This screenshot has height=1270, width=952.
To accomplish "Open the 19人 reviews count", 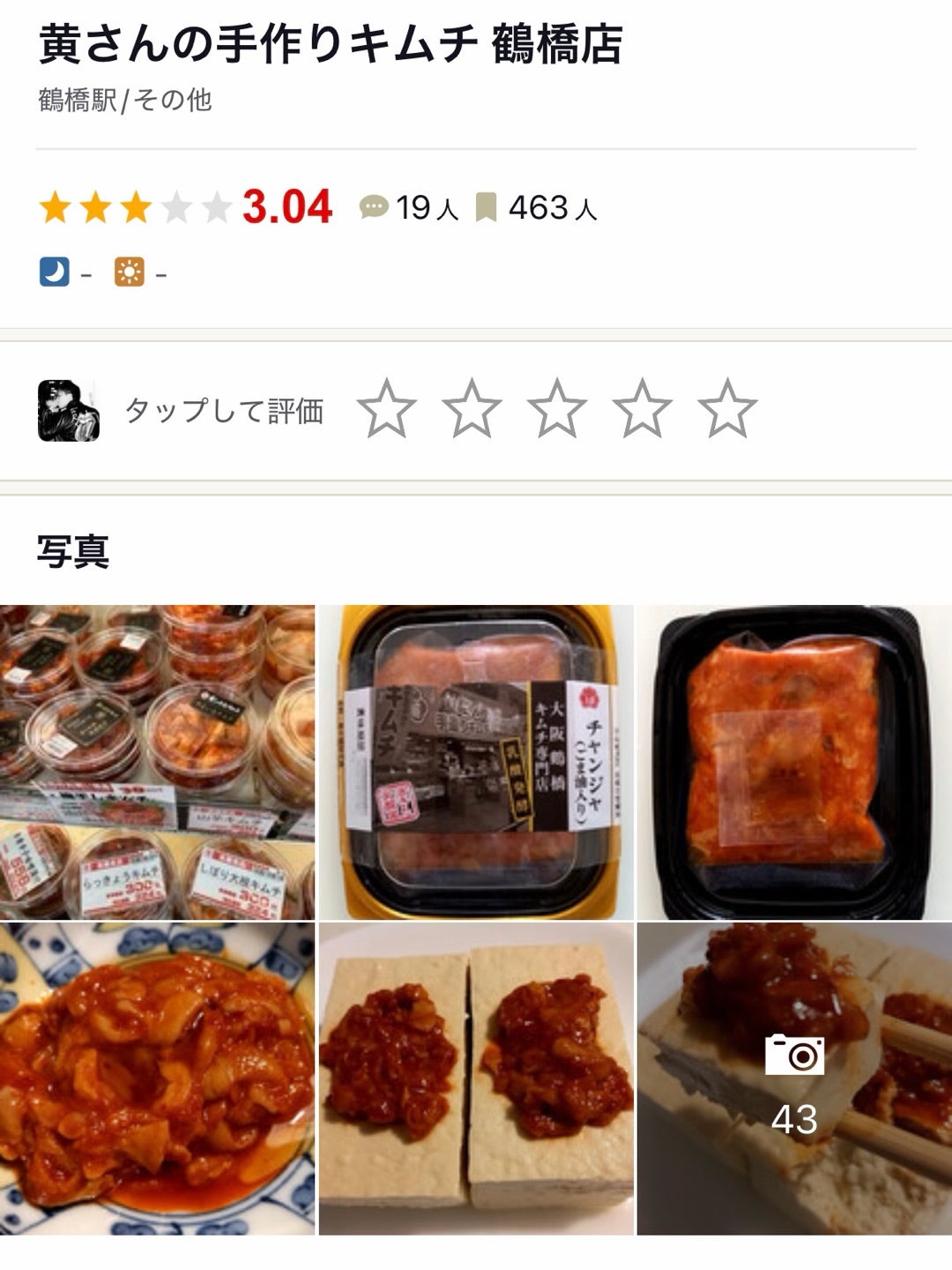I will (410, 208).
